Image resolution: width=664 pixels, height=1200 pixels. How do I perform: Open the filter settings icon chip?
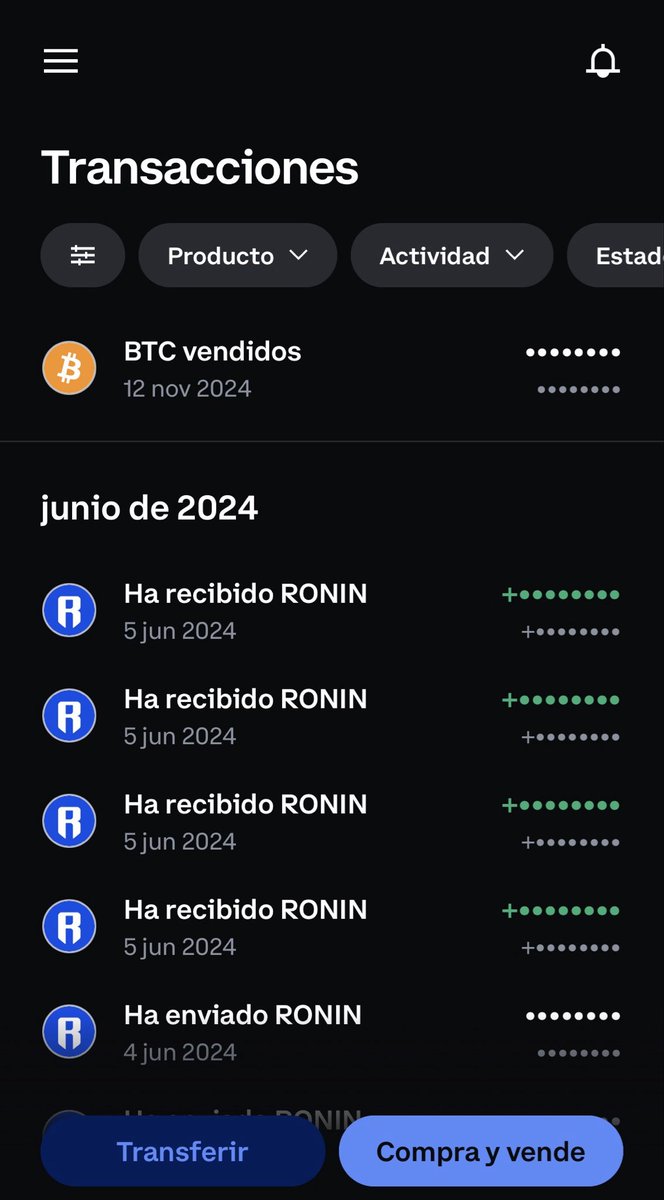click(x=83, y=255)
